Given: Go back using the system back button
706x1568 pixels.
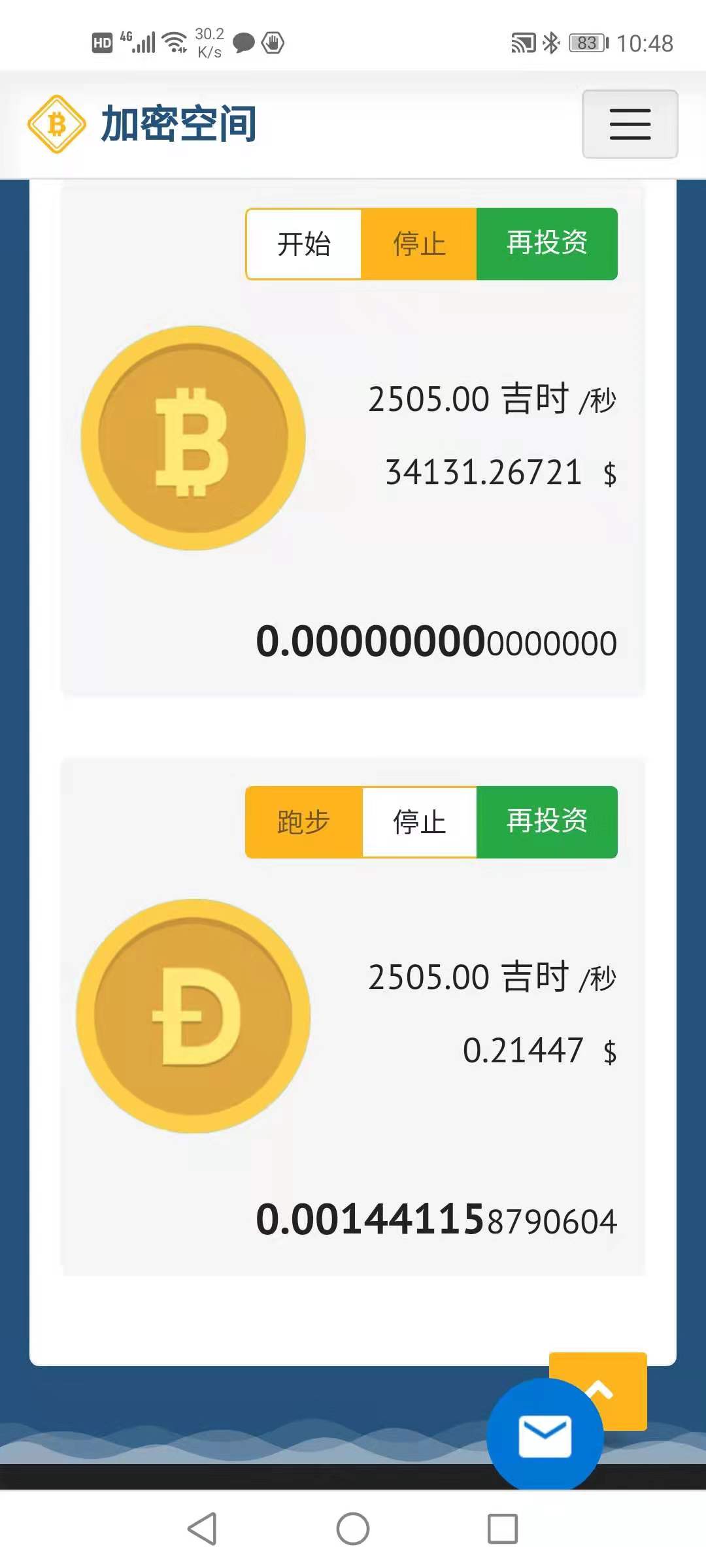Looking at the screenshot, I should [202, 1529].
